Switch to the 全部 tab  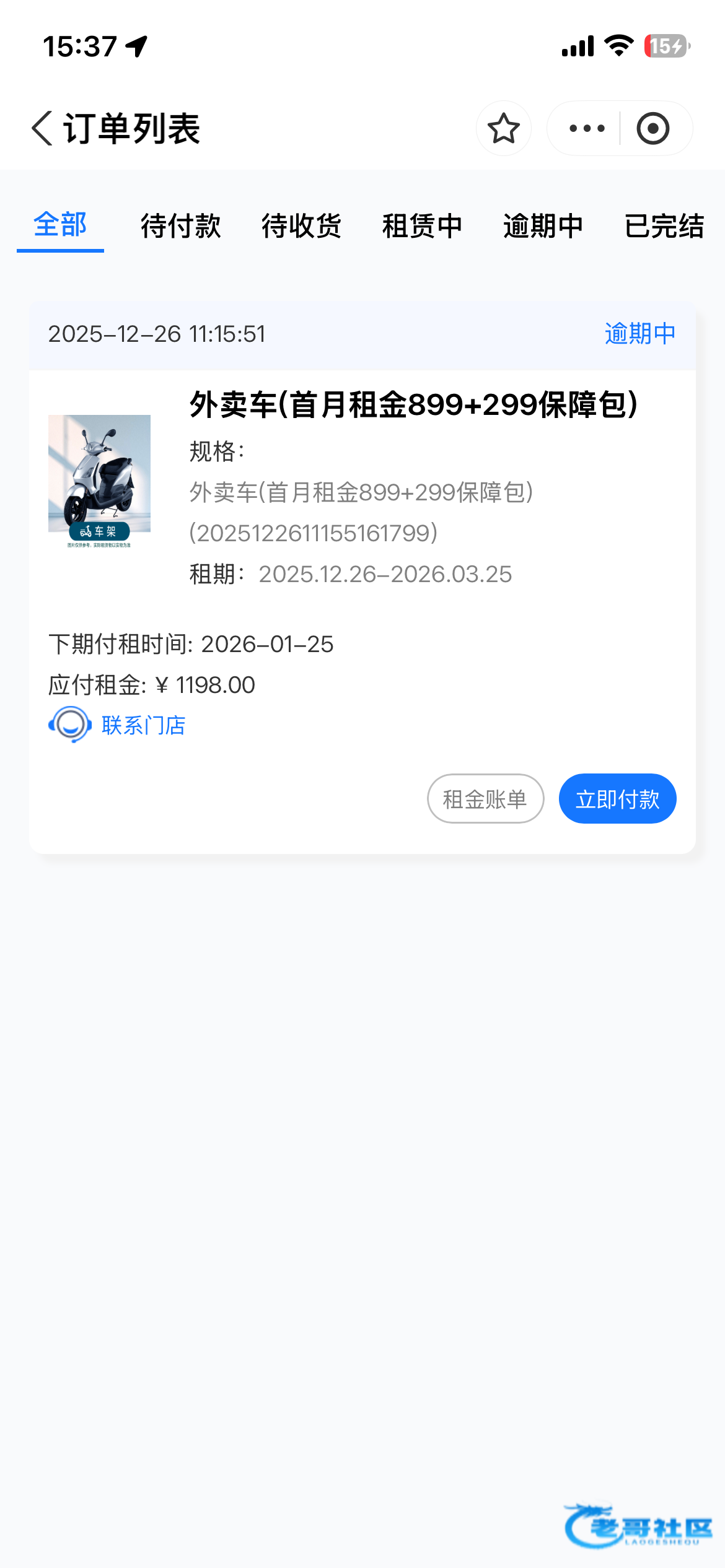pyautogui.click(x=60, y=225)
